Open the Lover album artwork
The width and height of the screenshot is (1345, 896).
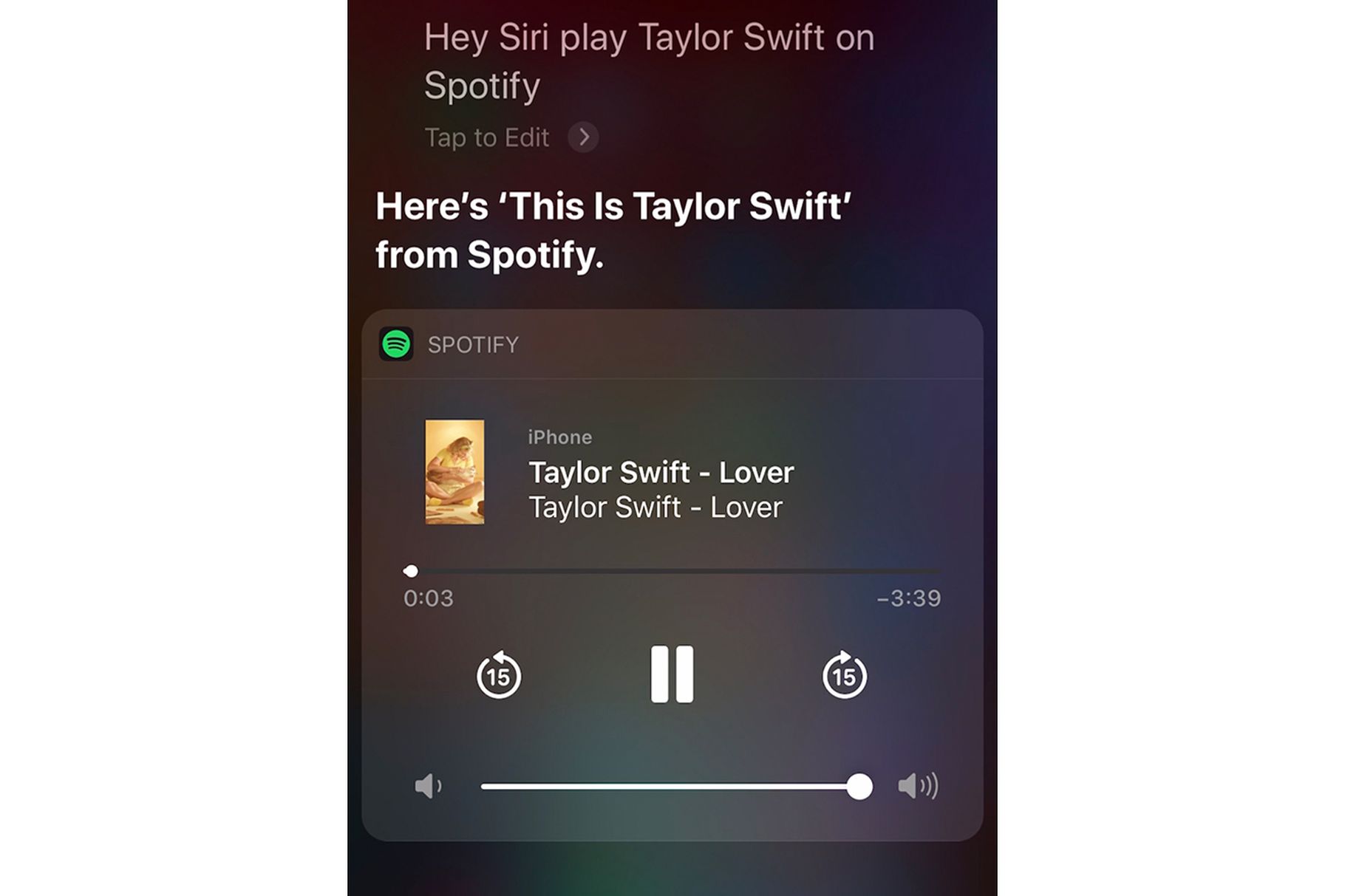pos(454,472)
